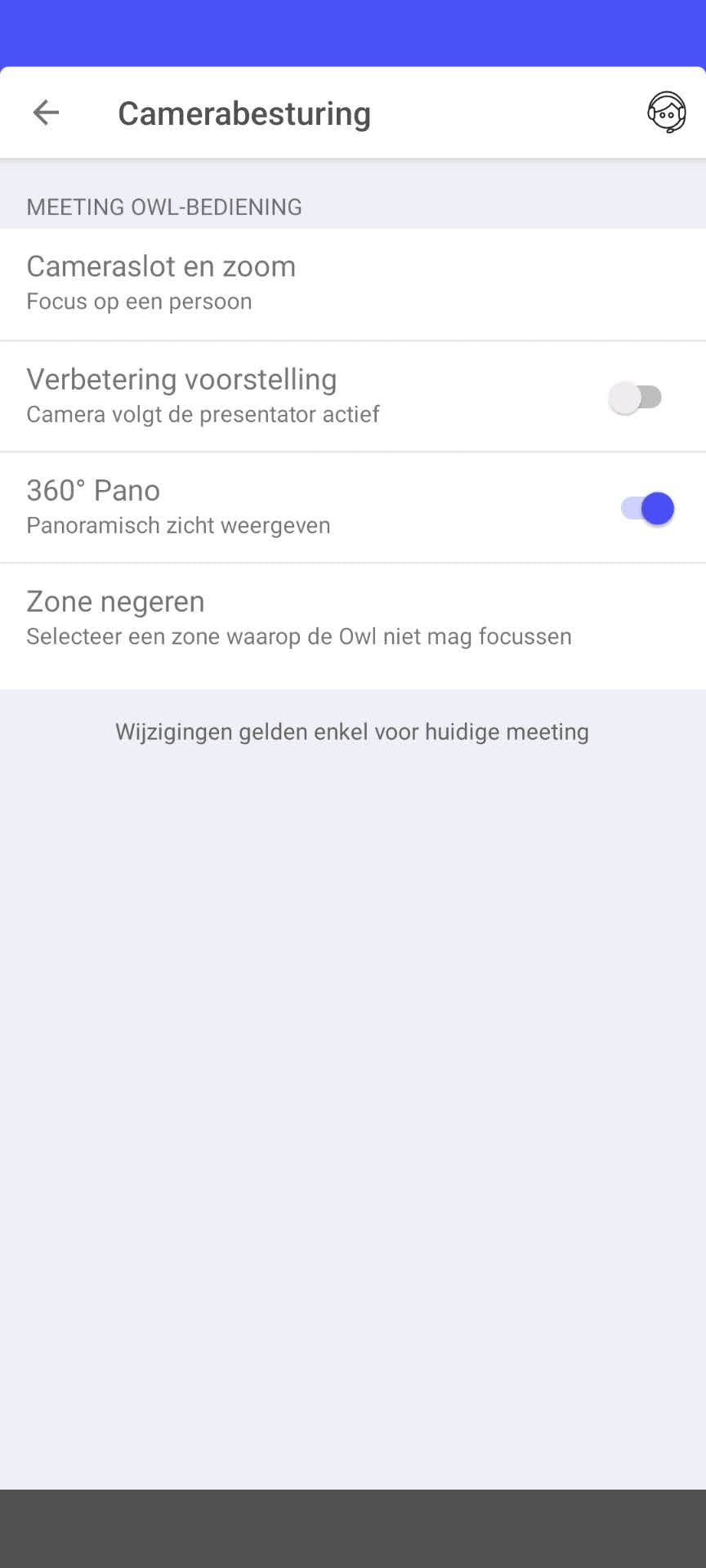
Task: Turn off 360° Pano switch
Action: click(647, 509)
